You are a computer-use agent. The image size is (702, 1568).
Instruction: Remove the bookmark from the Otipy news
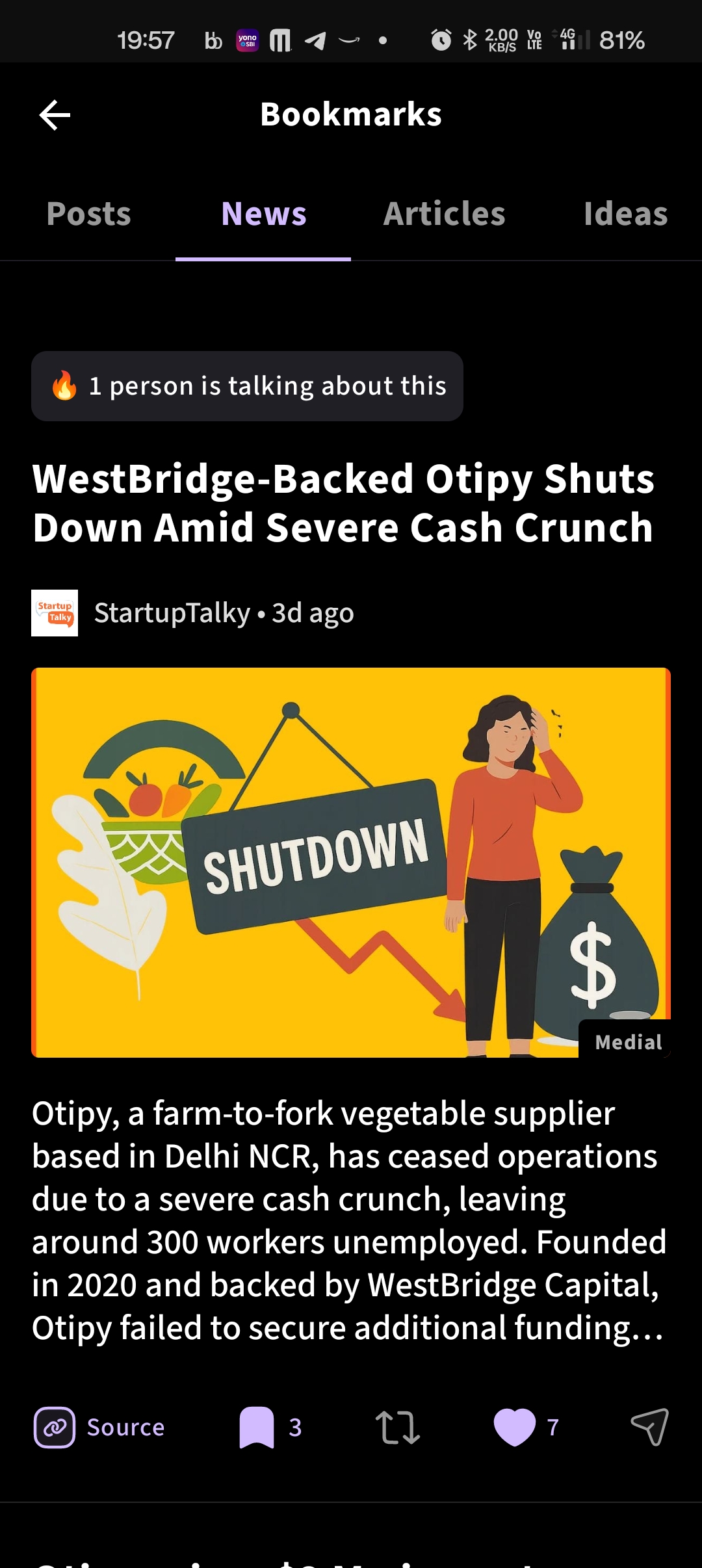(x=257, y=1428)
